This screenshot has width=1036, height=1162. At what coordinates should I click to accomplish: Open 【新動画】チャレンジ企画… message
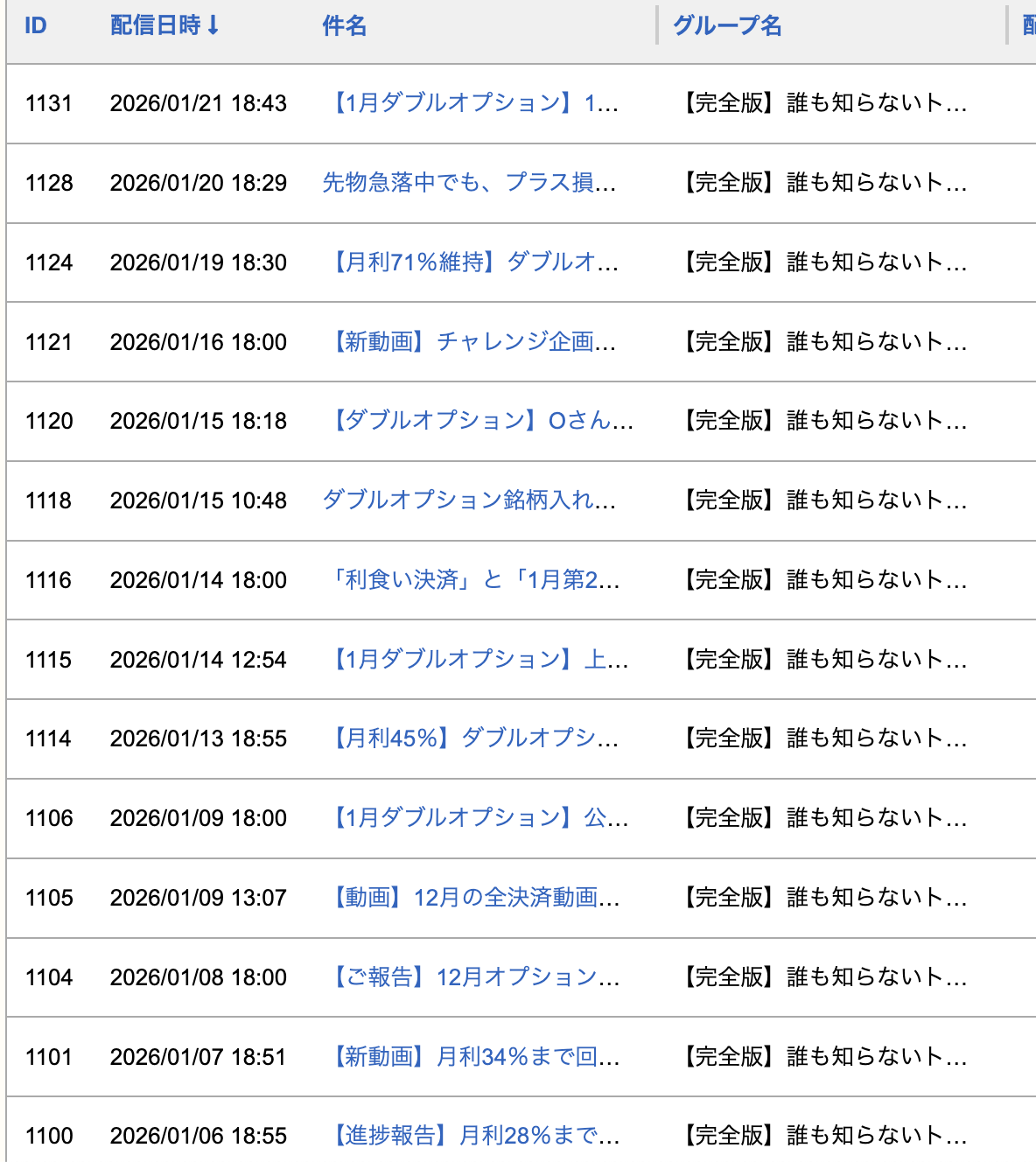pos(472,342)
